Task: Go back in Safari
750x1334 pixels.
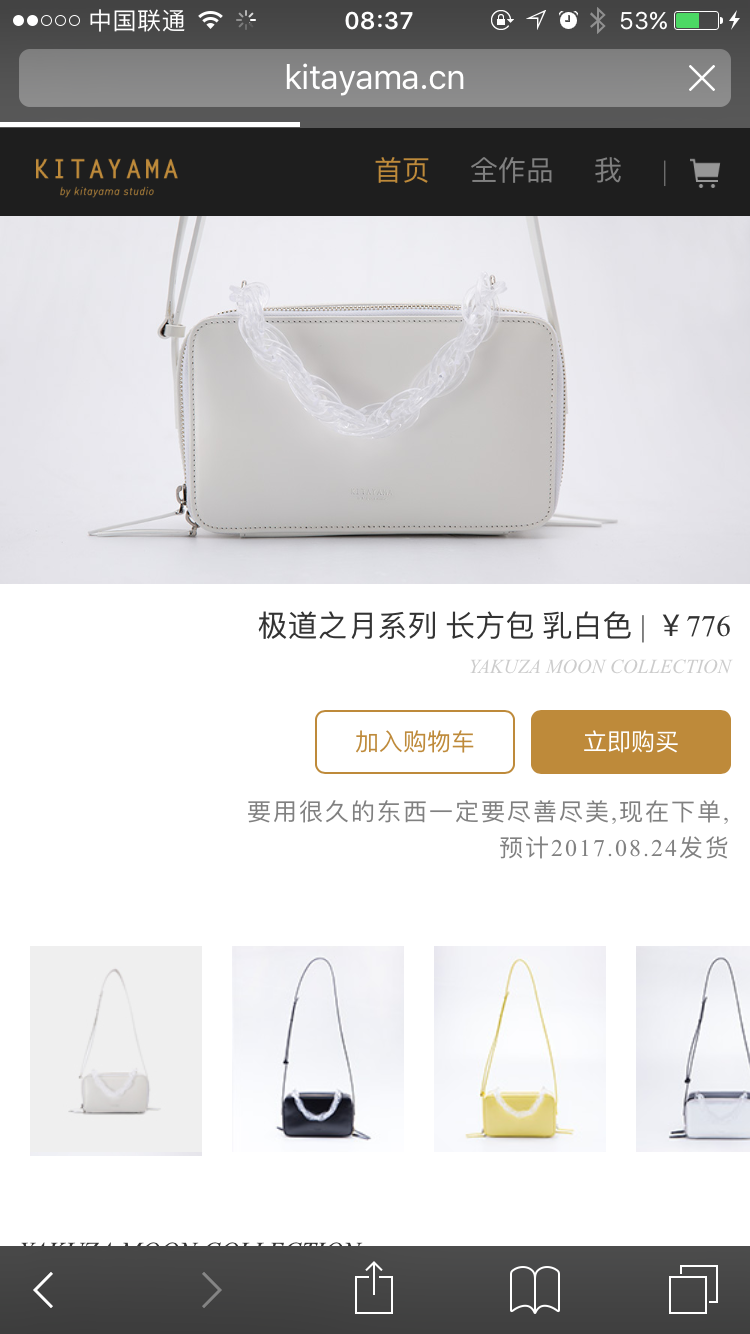Action: pyautogui.click(x=43, y=1290)
